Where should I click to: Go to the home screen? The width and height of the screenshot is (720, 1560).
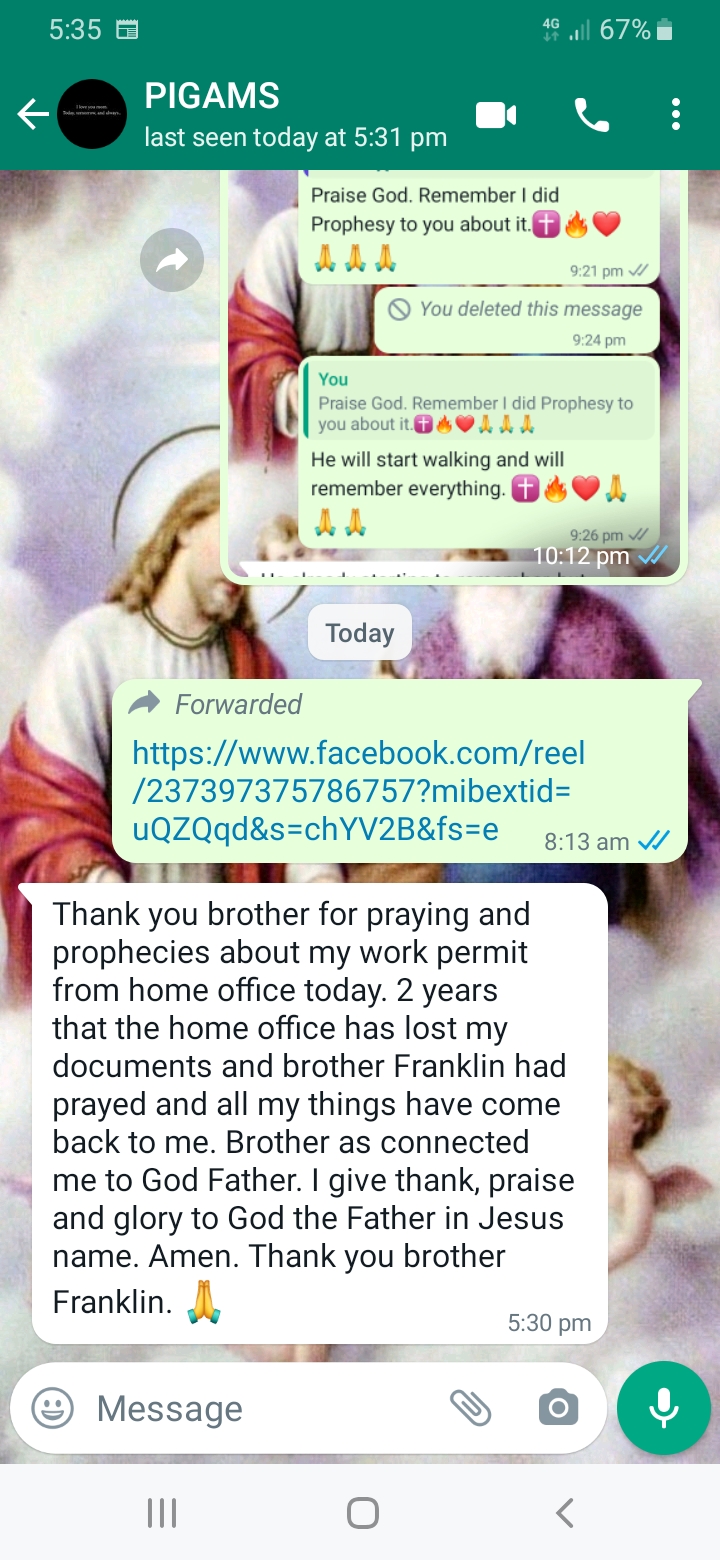point(362,1513)
